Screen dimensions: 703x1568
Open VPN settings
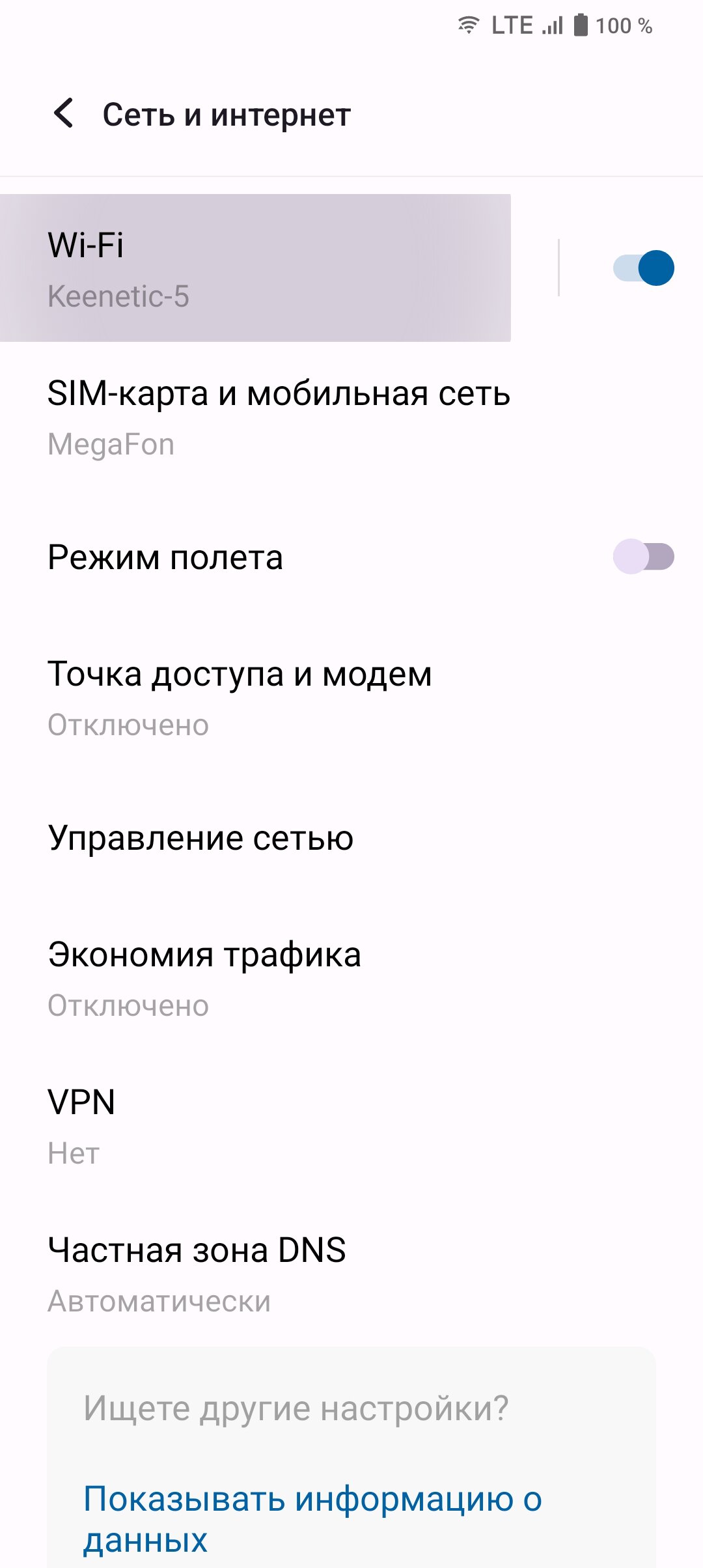[351, 1127]
